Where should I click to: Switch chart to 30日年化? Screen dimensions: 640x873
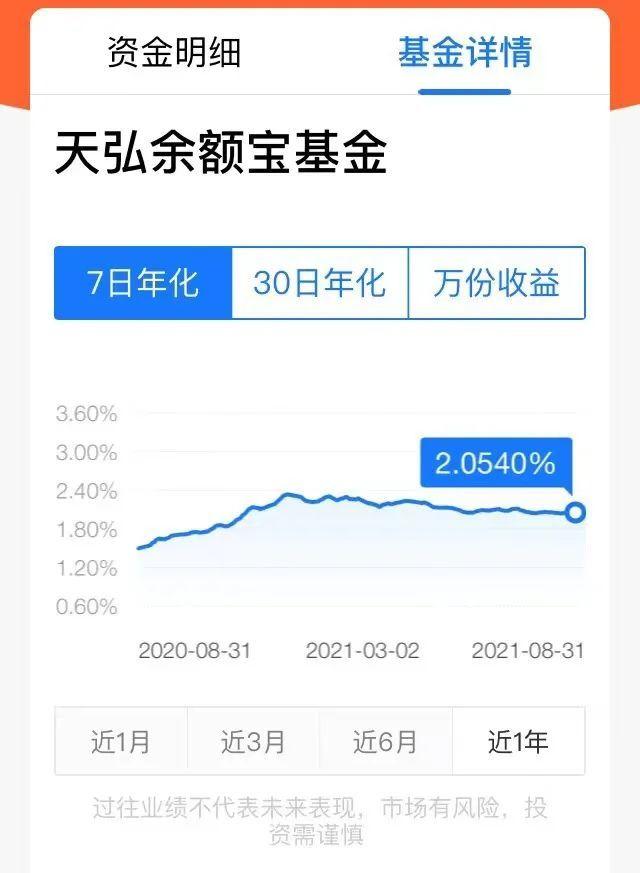point(319,283)
